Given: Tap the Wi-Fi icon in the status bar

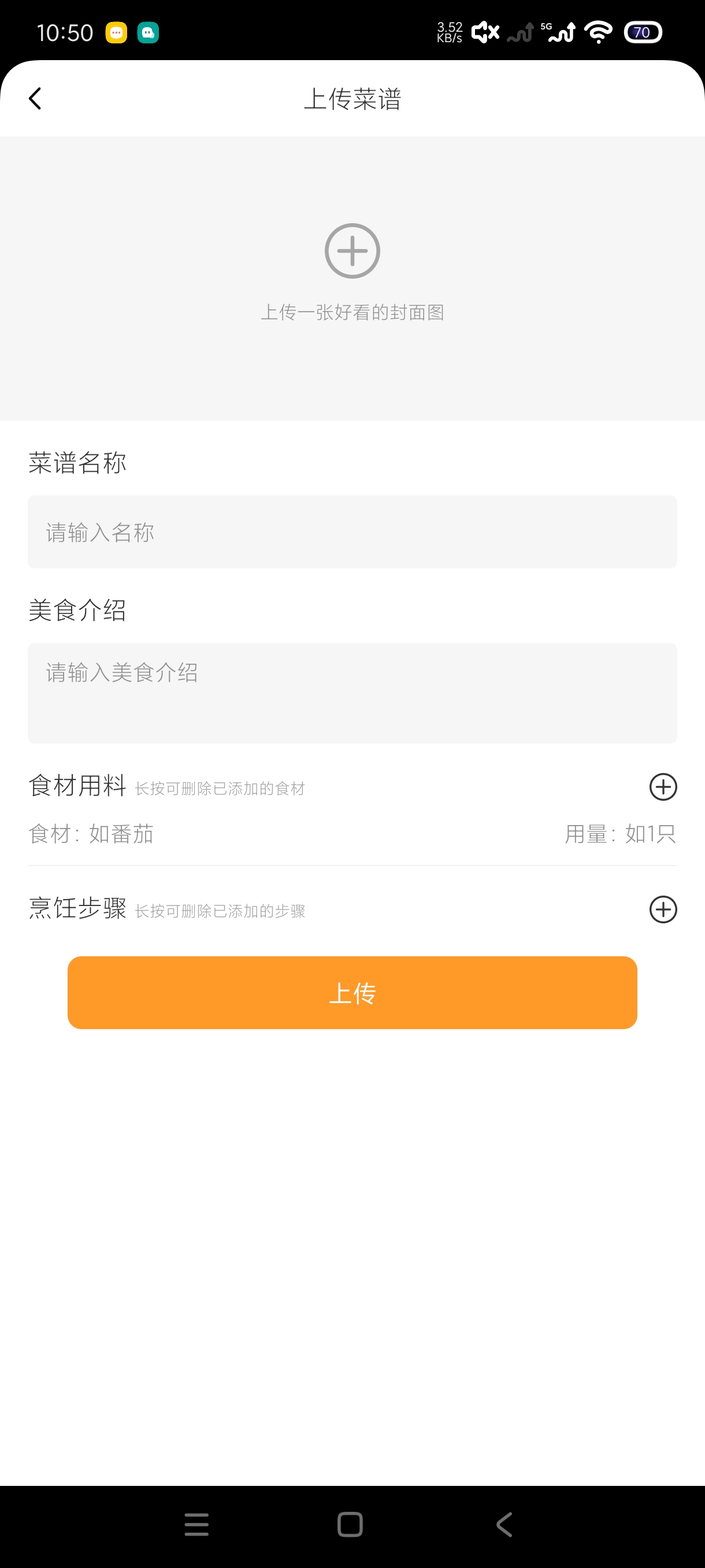Looking at the screenshot, I should point(598,32).
